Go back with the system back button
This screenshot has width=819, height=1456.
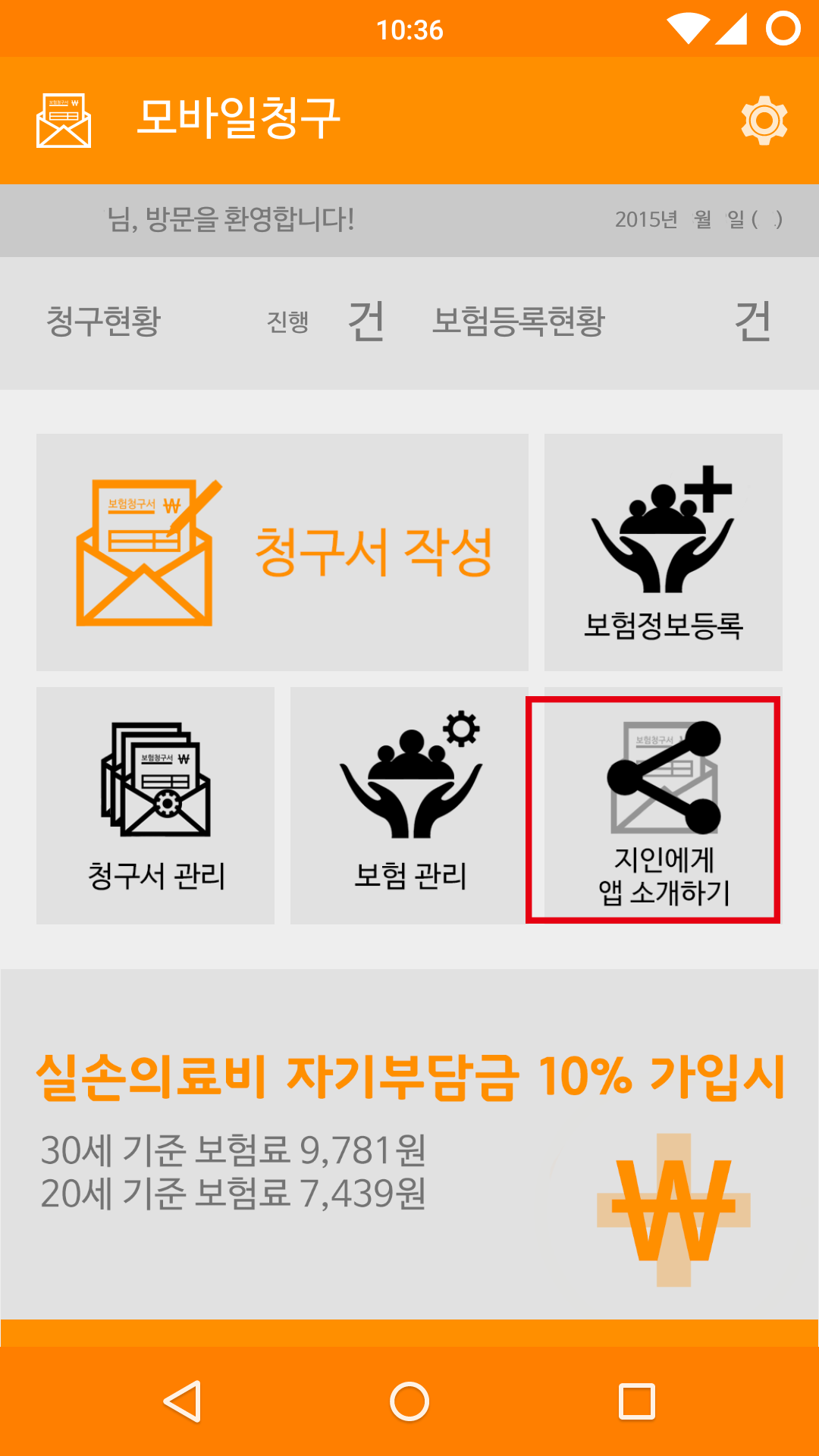[x=182, y=1401]
